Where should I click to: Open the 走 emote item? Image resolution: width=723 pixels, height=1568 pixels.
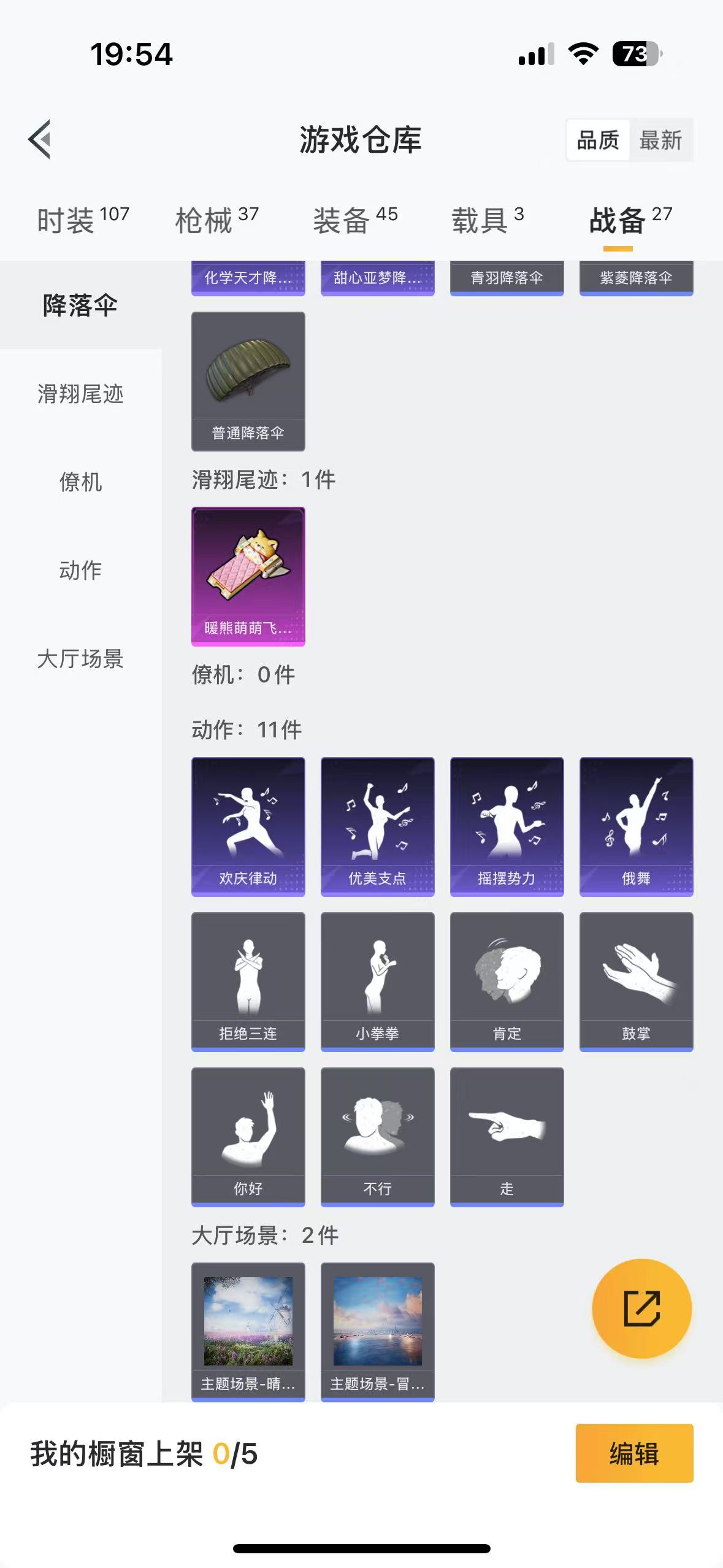[x=507, y=1137]
